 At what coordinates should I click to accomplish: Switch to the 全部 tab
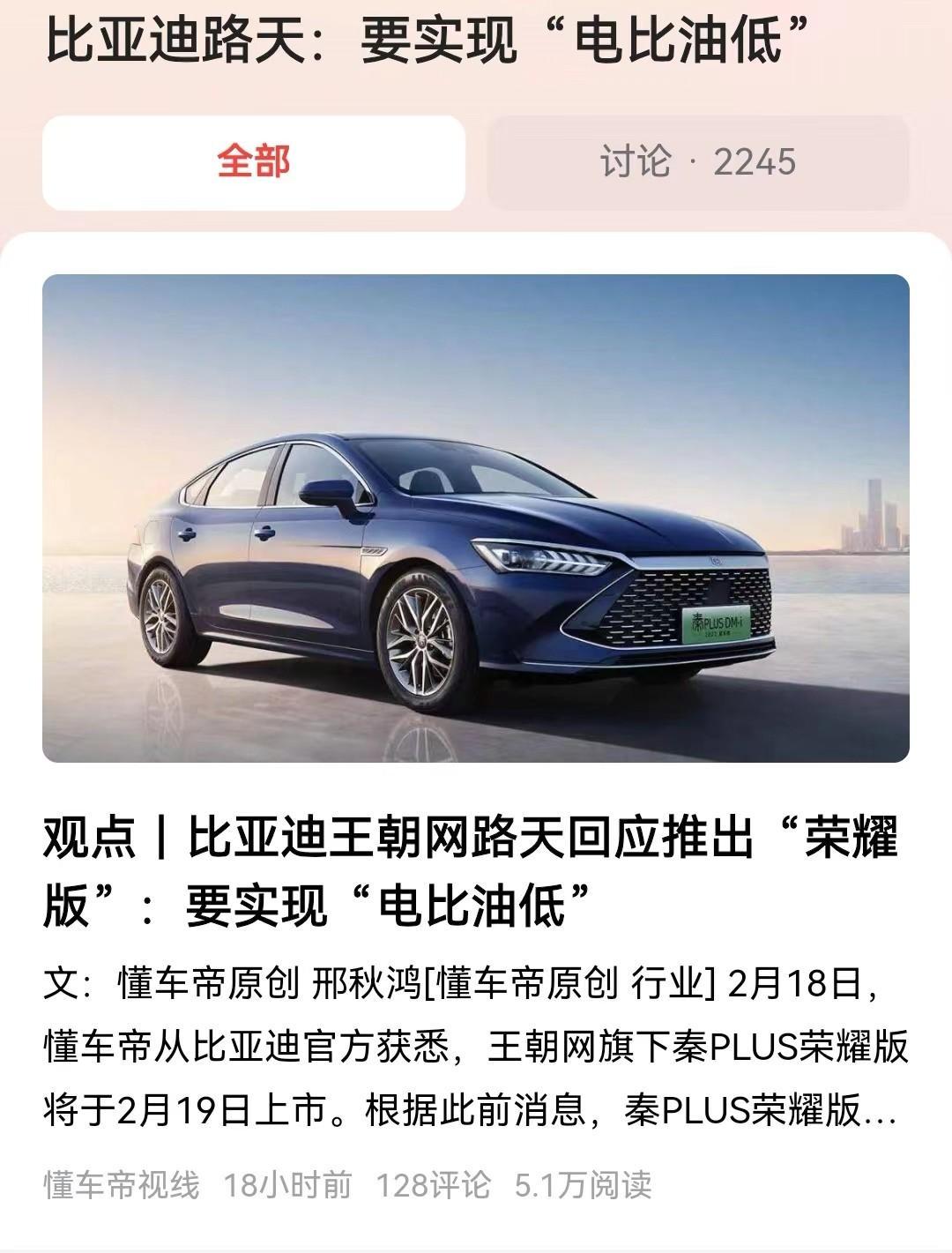pos(254,162)
